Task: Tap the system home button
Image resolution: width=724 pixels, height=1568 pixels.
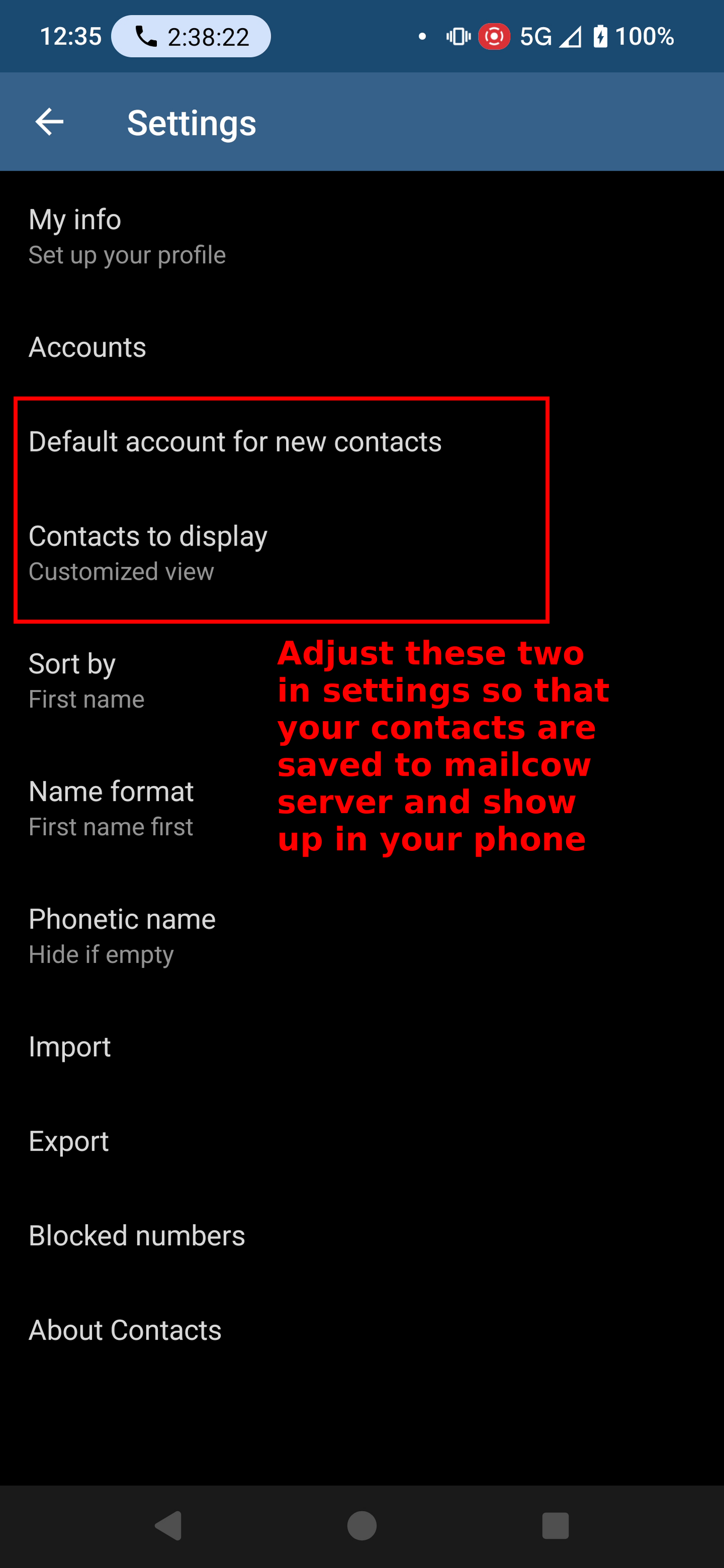Action: point(362,1526)
